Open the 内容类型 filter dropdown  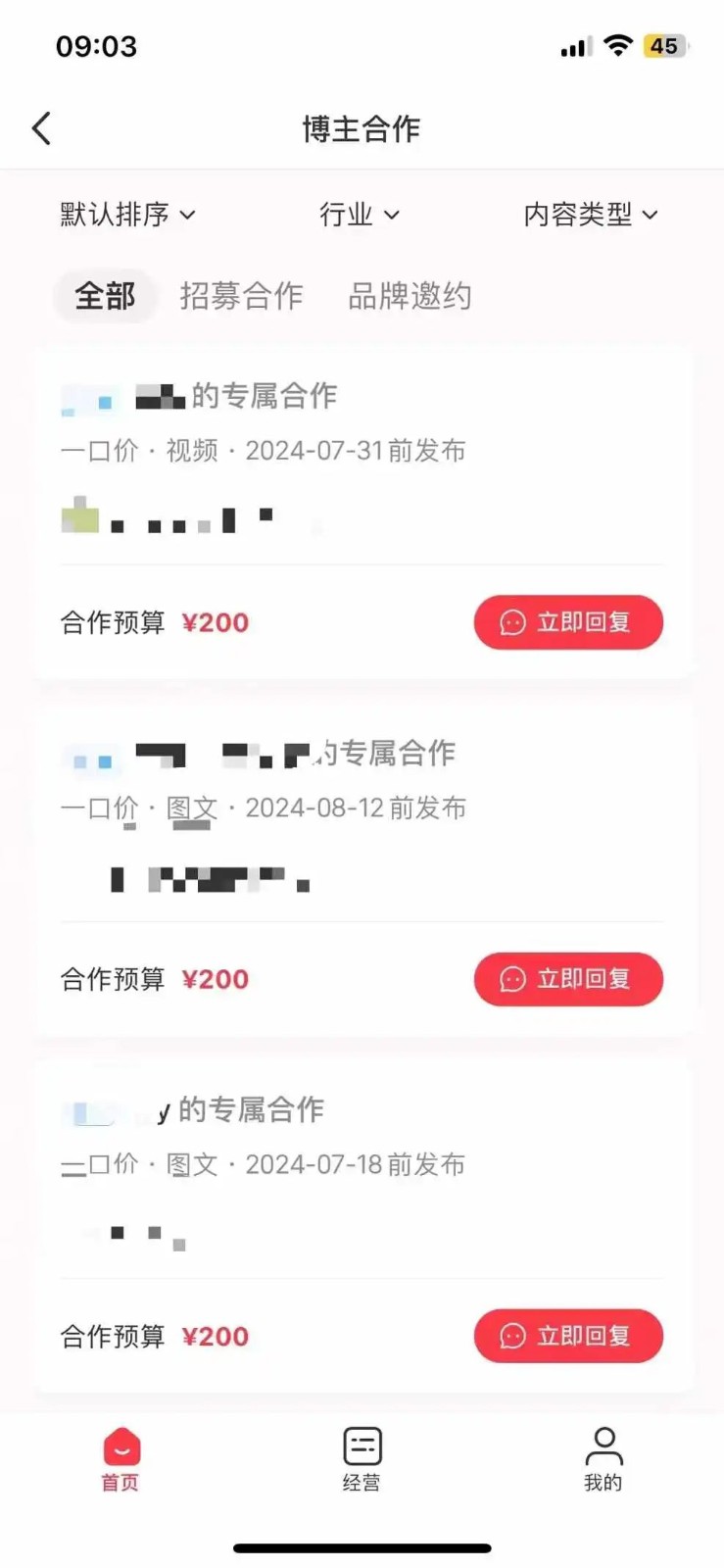(590, 214)
